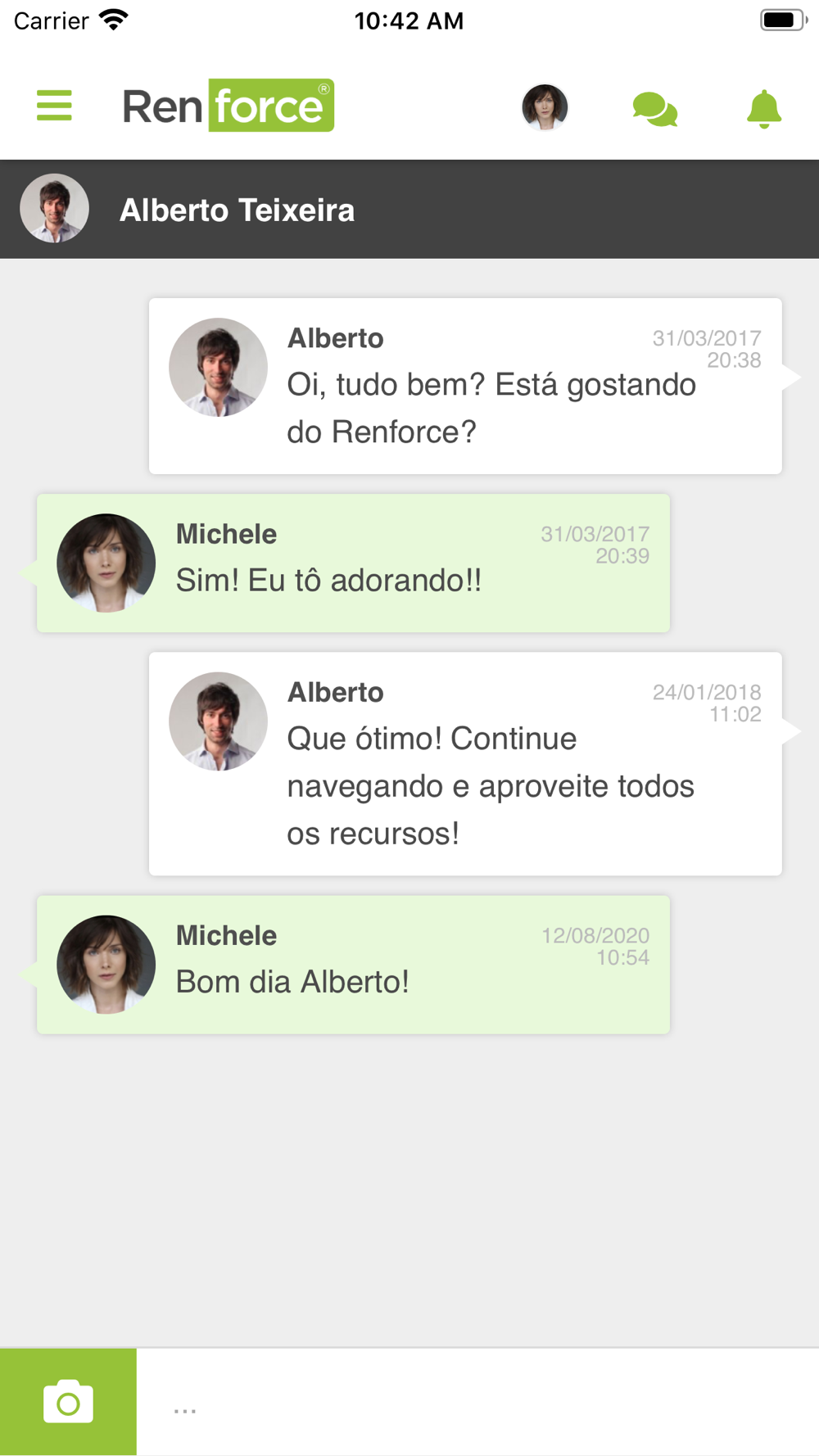The image size is (819, 1456).
Task: Tap the camera button to attach a photo
Action: 68,1402
